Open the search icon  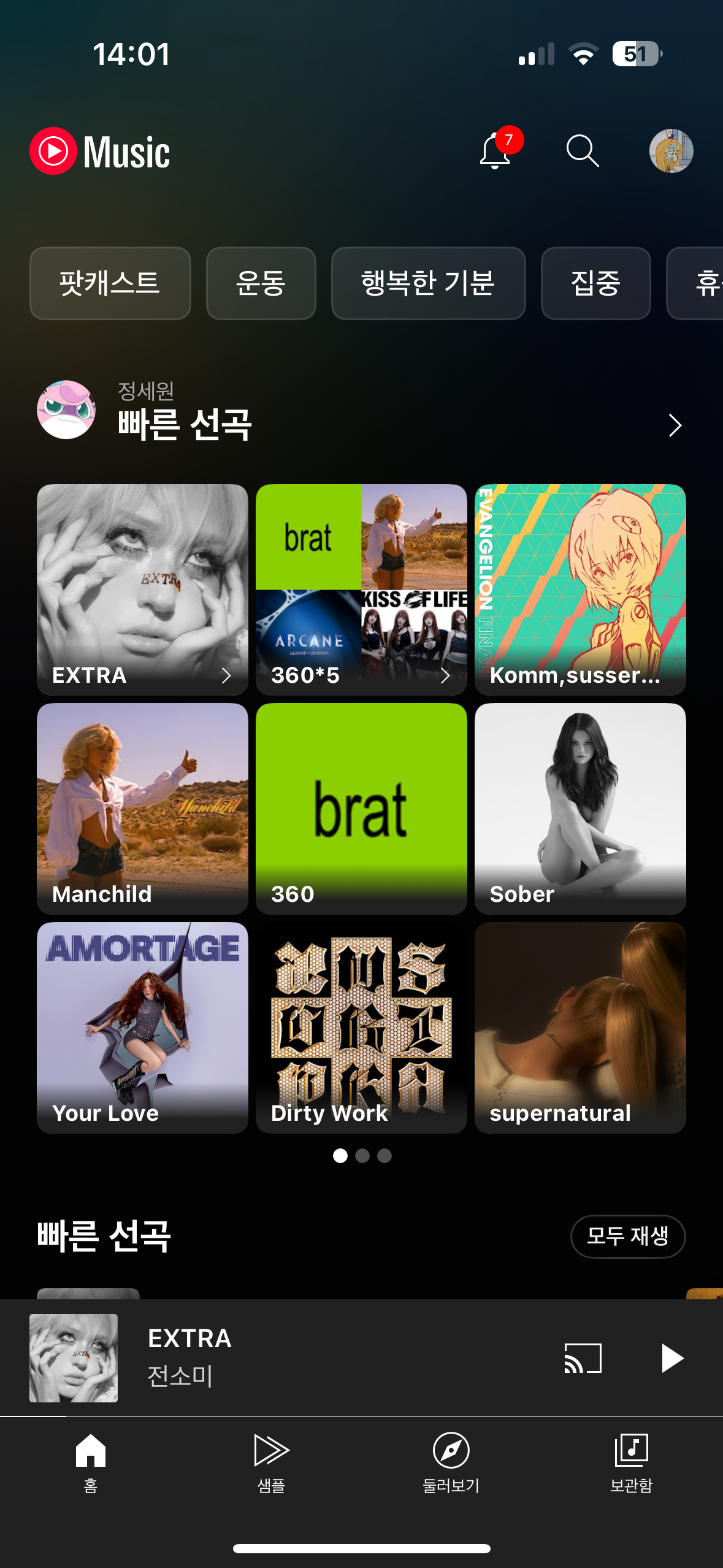click(582, 152)
